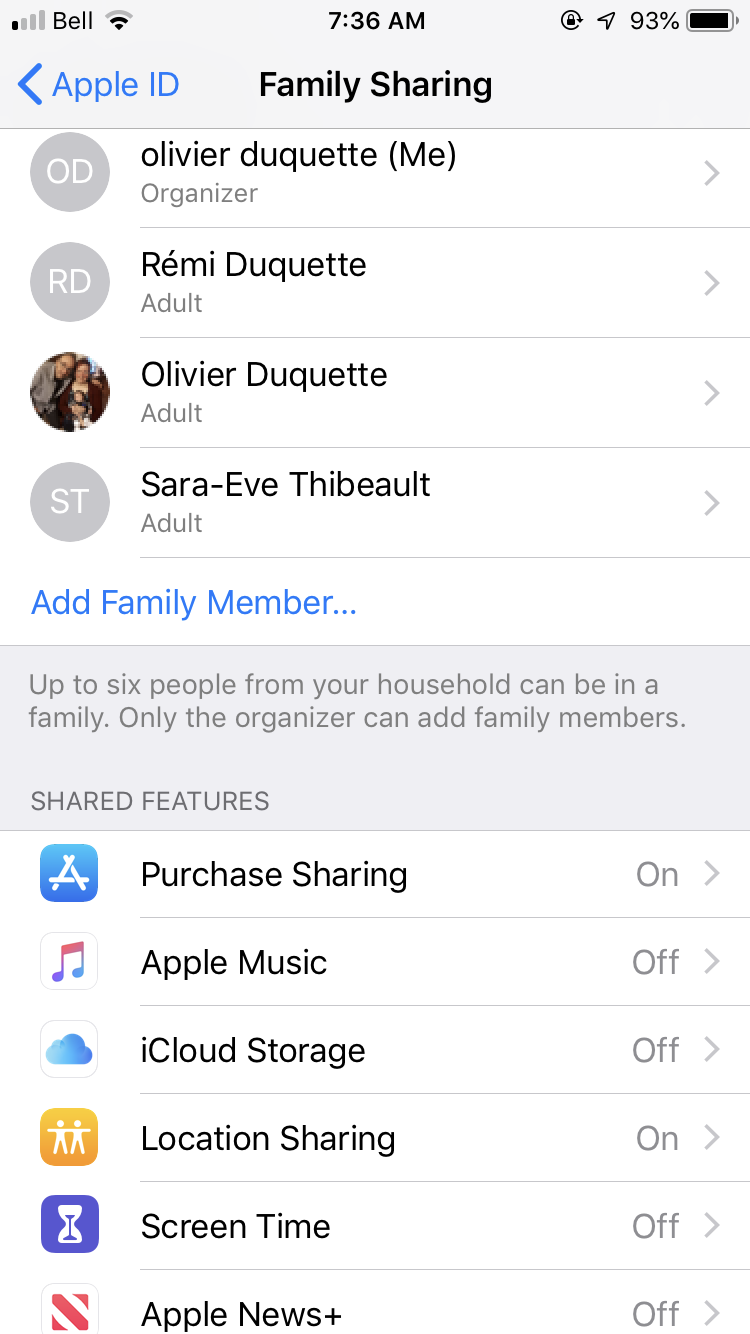The image size is (750, 1334).
Task: Go back to Apple ID
Action: [x=98, y=85]
